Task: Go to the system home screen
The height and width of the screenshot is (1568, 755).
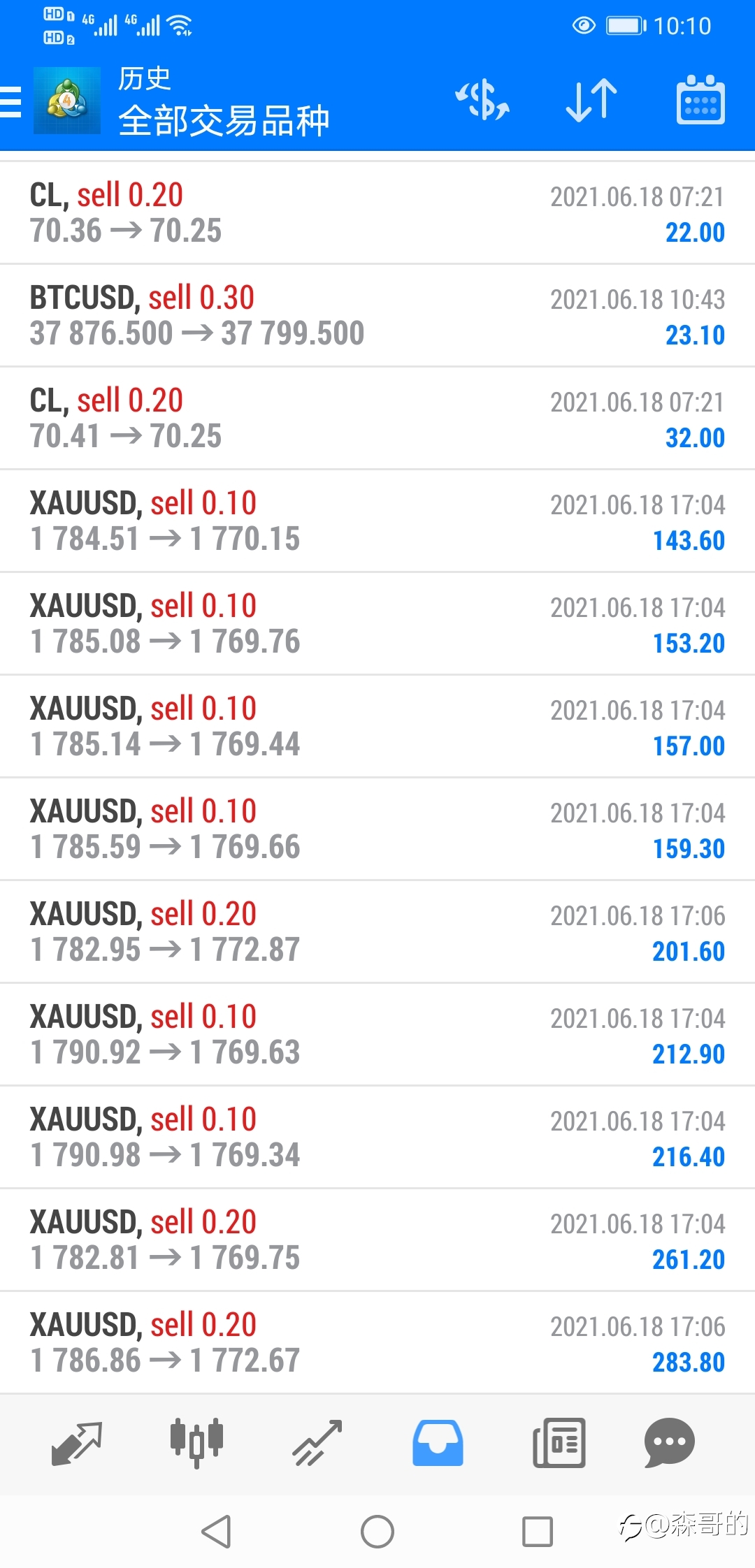Action: coord(377,1532)
